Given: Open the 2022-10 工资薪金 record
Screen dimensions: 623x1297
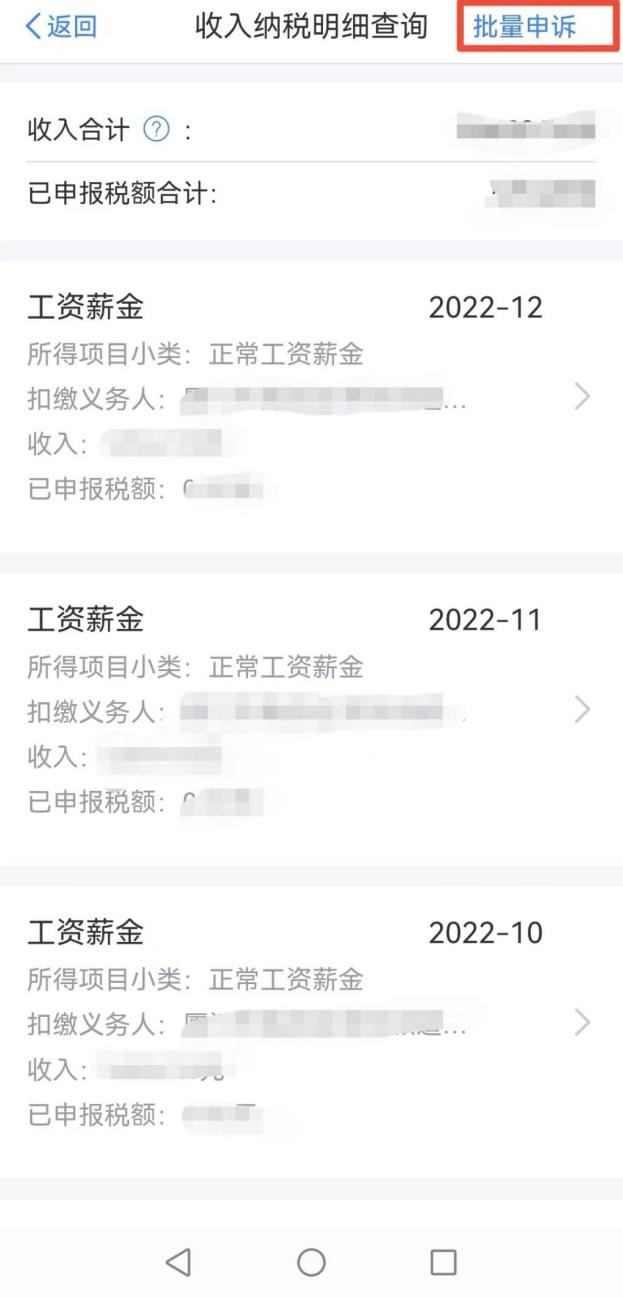Looking at the screenshot, I should coord(311,1022).
